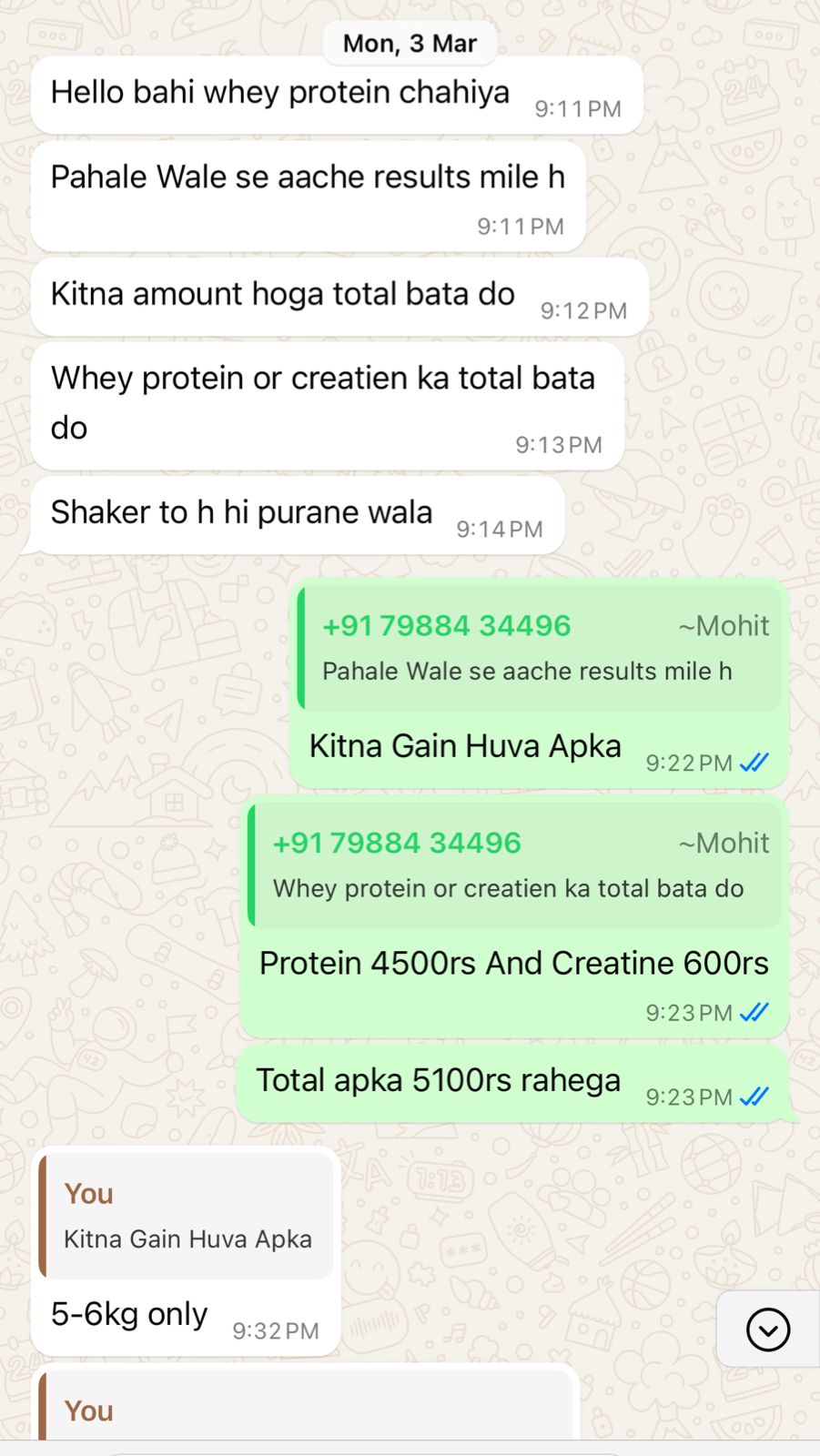Click the scroll-to-bottom chevron button
The image size is (820, 1456).
[x=767, y=1329]
